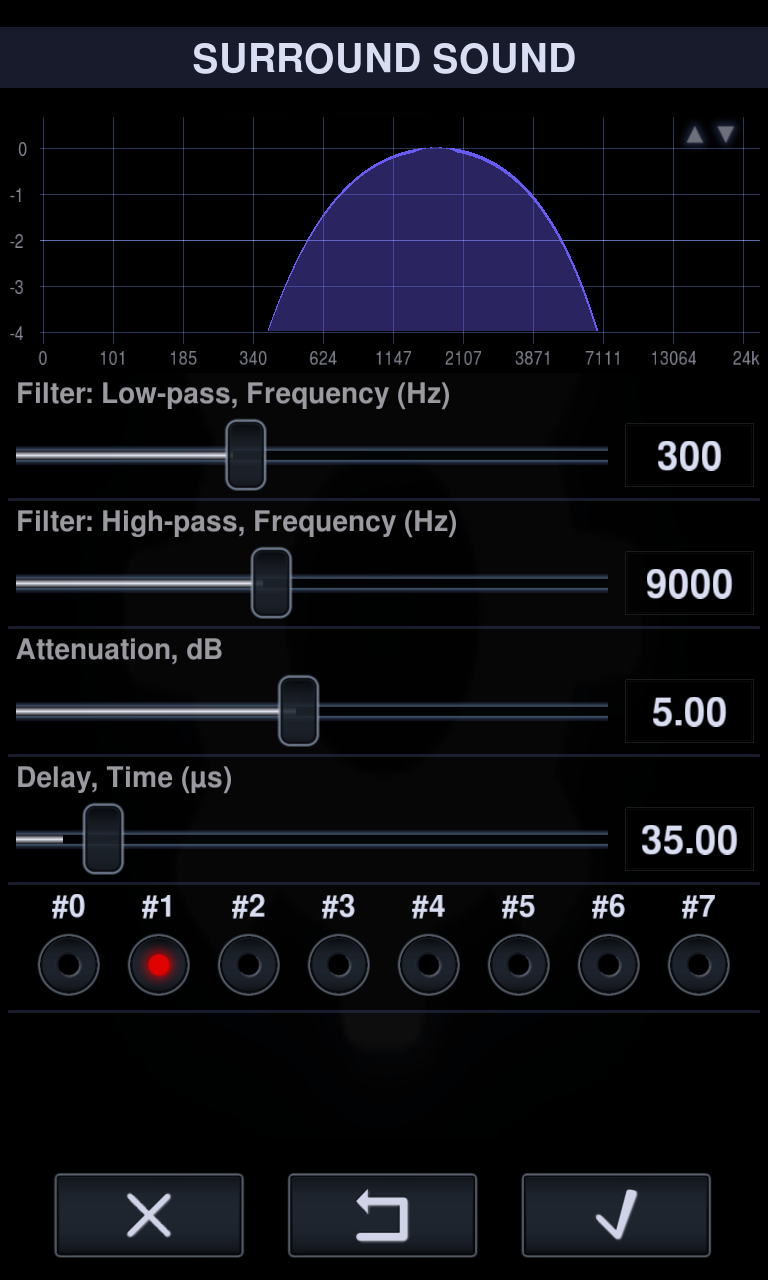The image size is (768, 1280).
Task: Select preset #4
Action: (x=429, y=965)
